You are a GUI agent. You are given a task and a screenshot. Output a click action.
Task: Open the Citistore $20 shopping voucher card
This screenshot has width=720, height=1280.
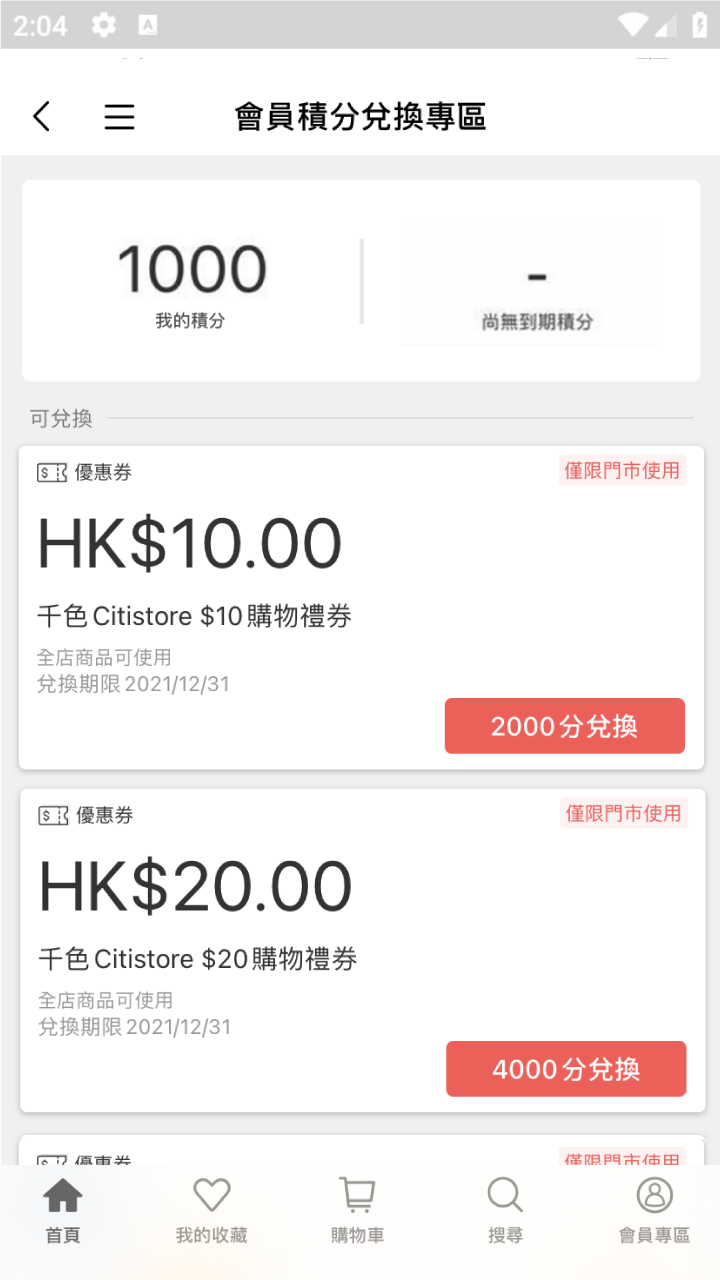click(362, 950)
